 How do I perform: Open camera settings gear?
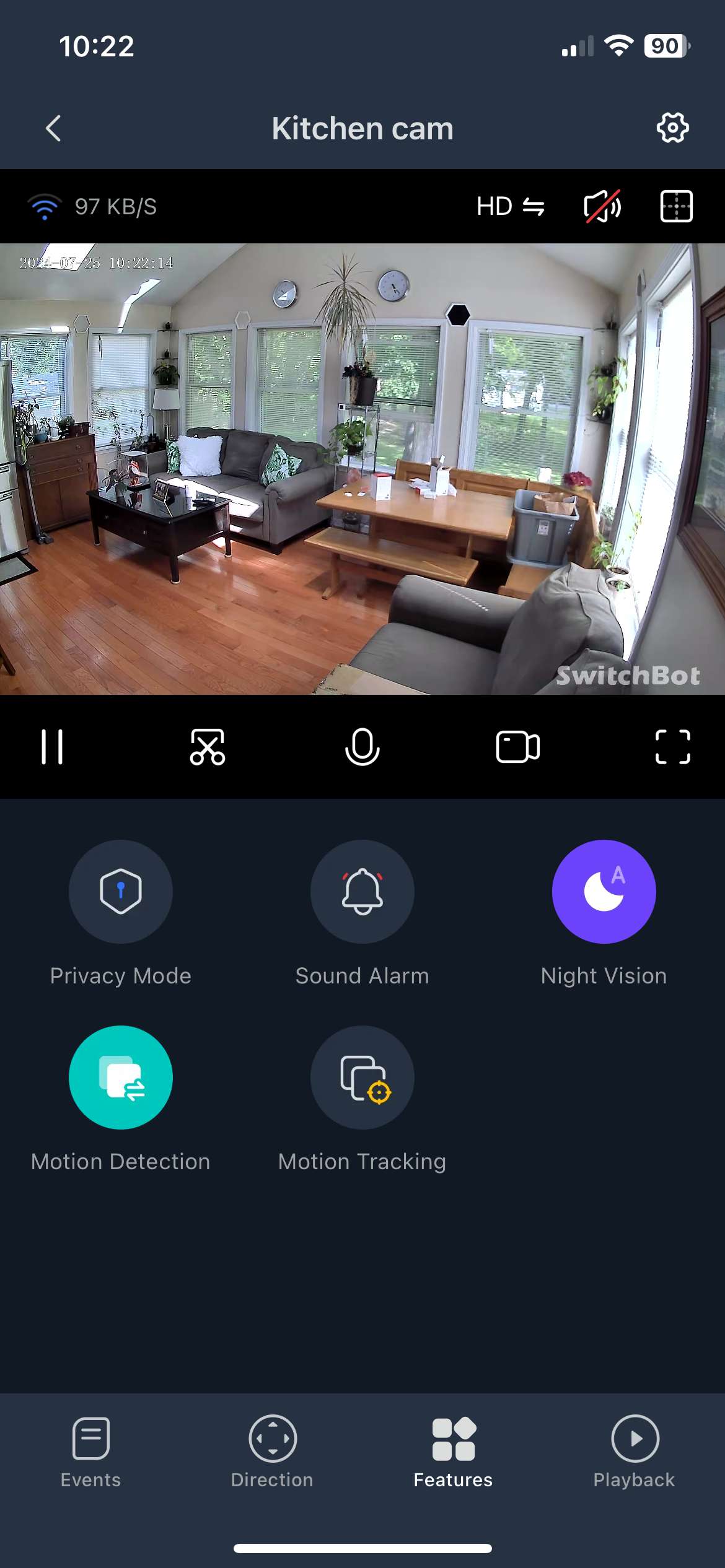(x=672, y=128)
